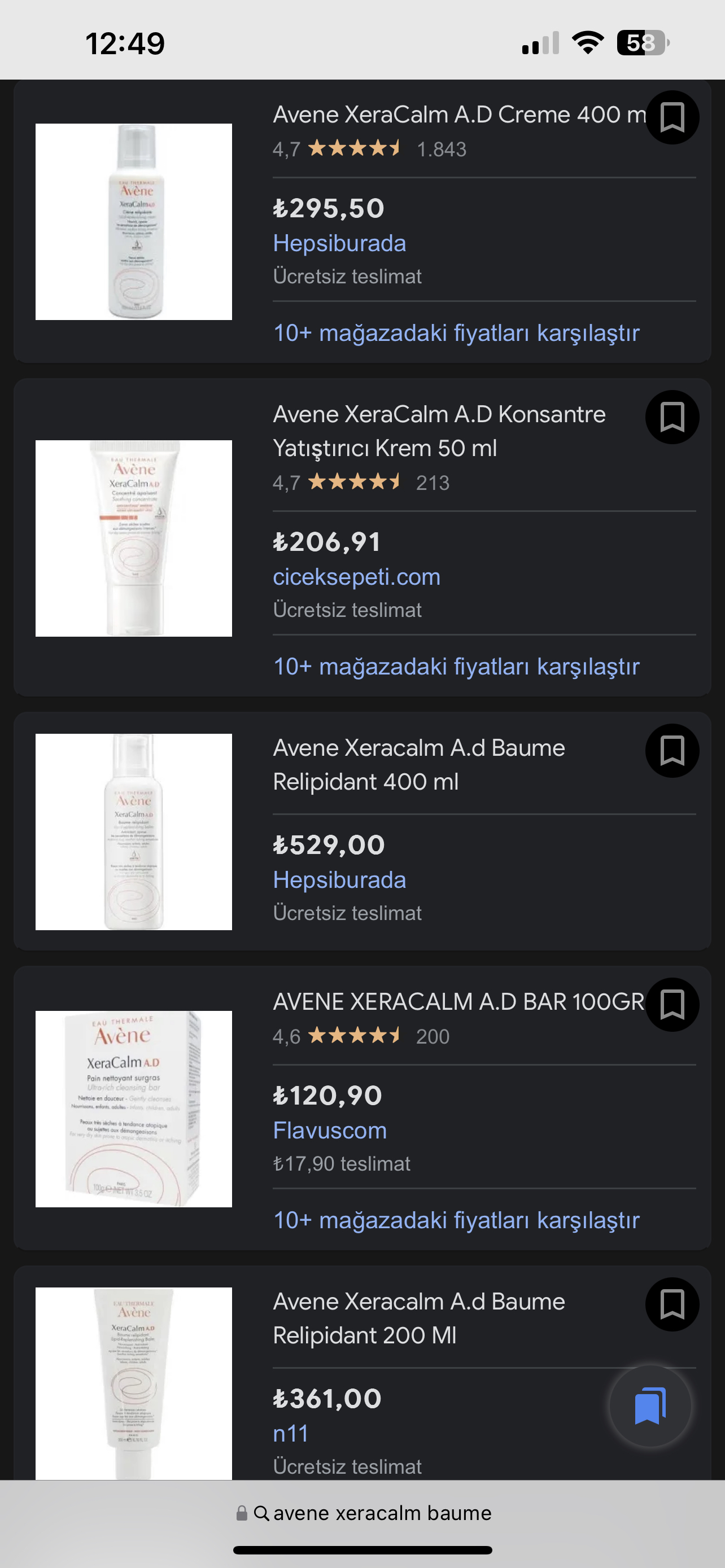
Task: Compare store prices for Konsantre Yatıştırıcı Krem
Action: point(456,667)
